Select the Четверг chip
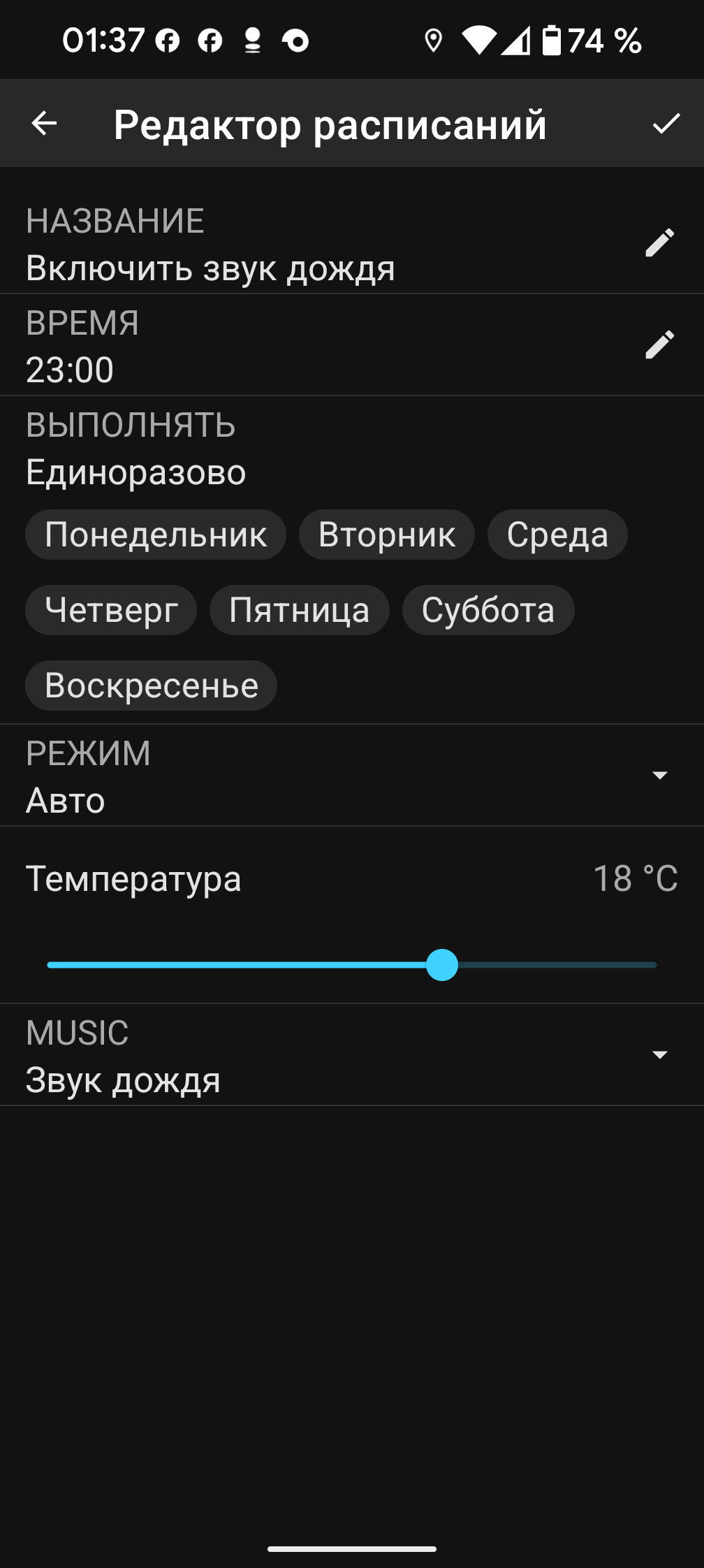 111,610
